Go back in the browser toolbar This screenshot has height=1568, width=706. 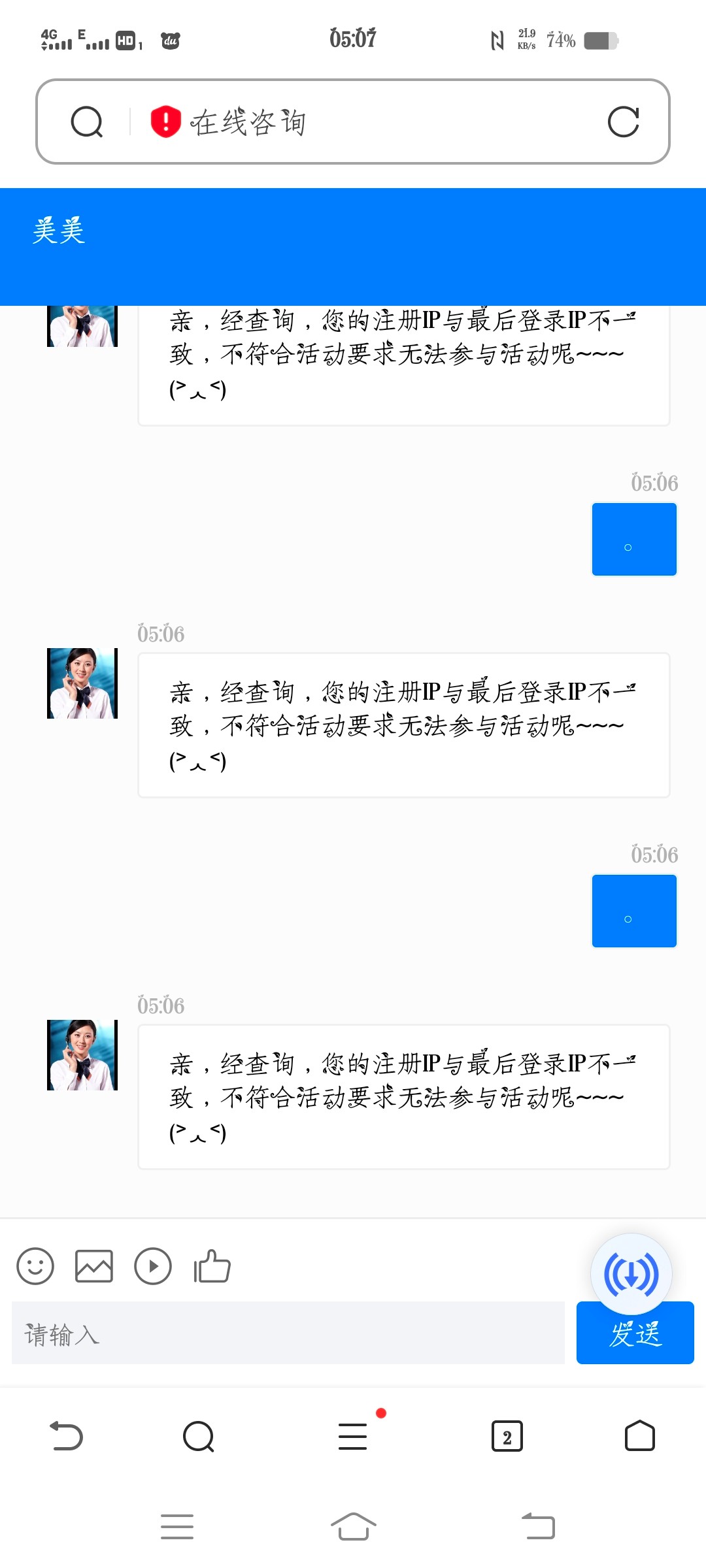coord(67,1436)
